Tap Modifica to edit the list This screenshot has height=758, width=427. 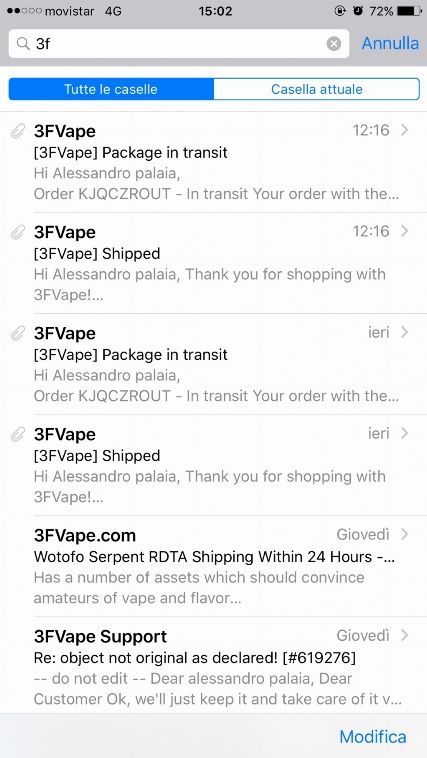(x=373, y=737)
